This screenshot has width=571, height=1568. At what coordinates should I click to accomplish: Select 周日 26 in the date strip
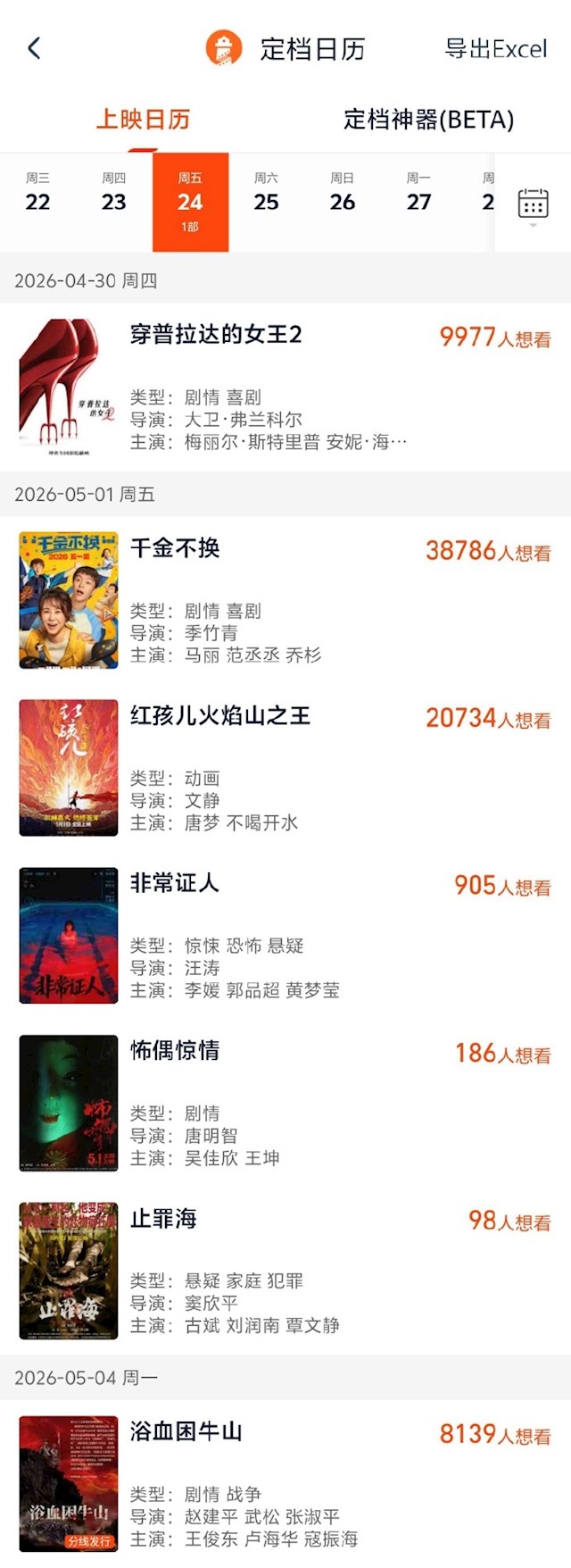point(343,194)
